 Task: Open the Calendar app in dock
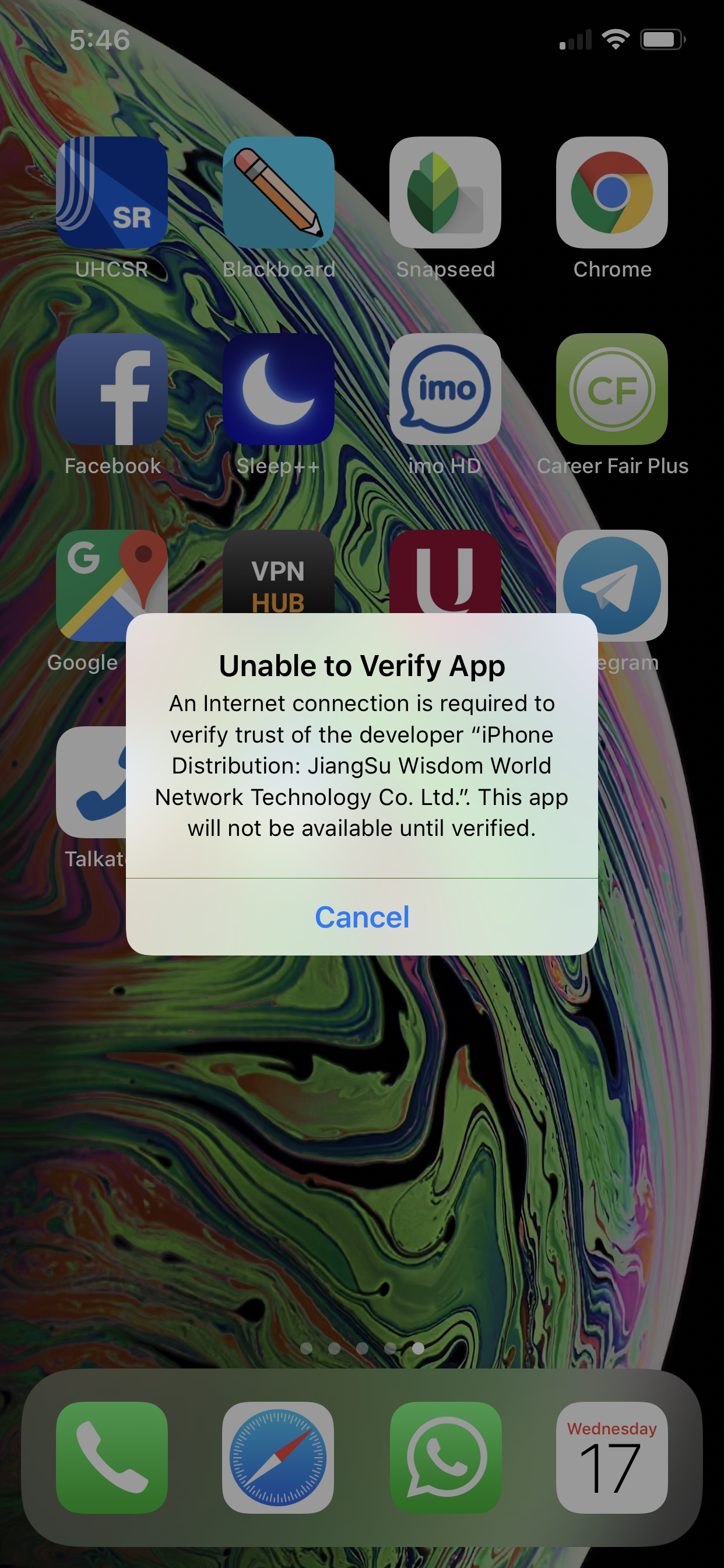pyautogui.click(x=612, y=1458)
